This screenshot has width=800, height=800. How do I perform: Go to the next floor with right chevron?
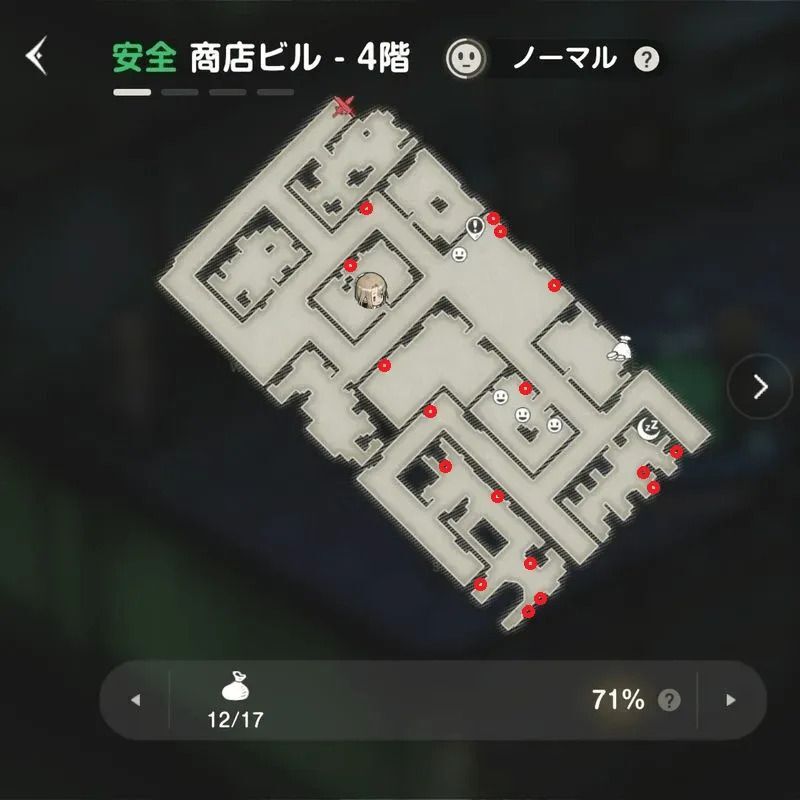click(x=759, y=387)
